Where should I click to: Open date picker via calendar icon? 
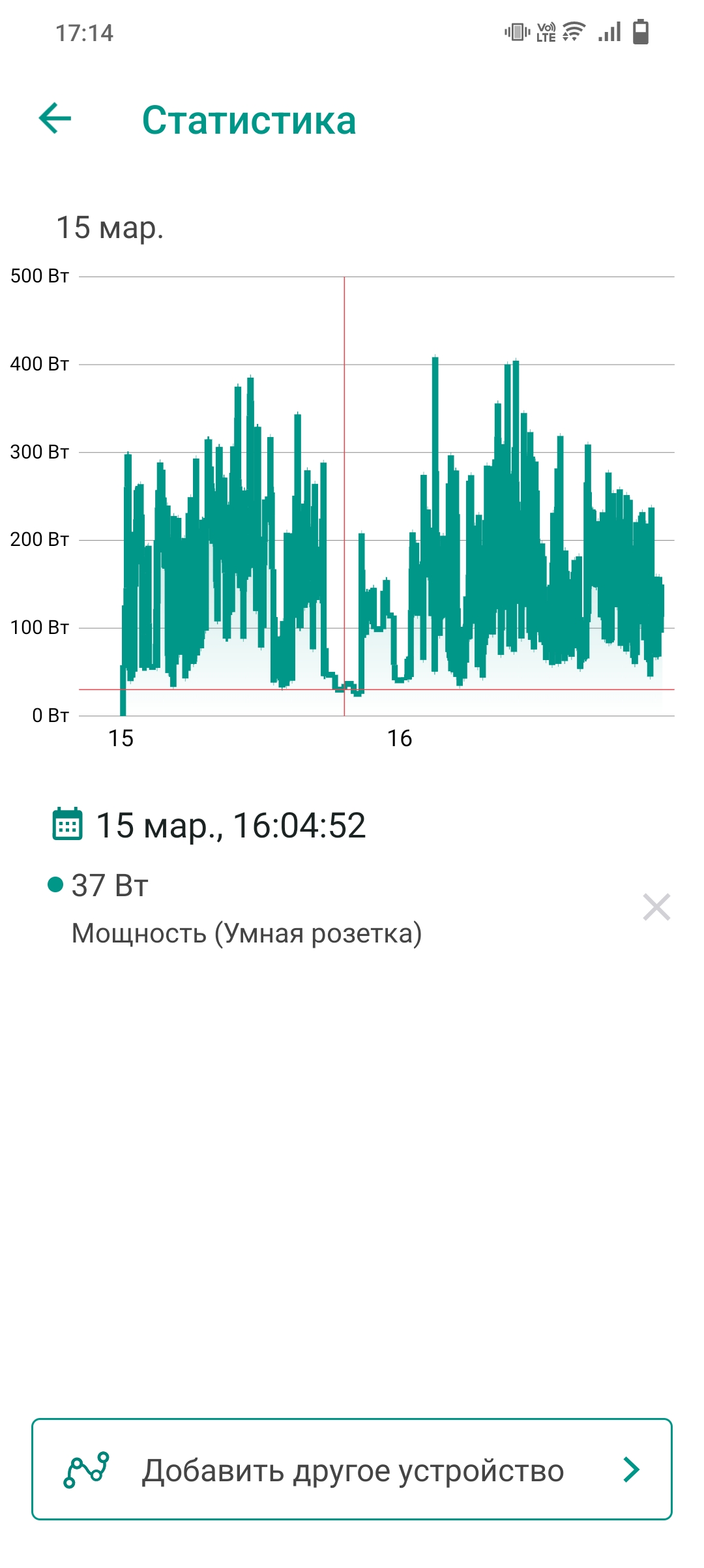[67, 825]
